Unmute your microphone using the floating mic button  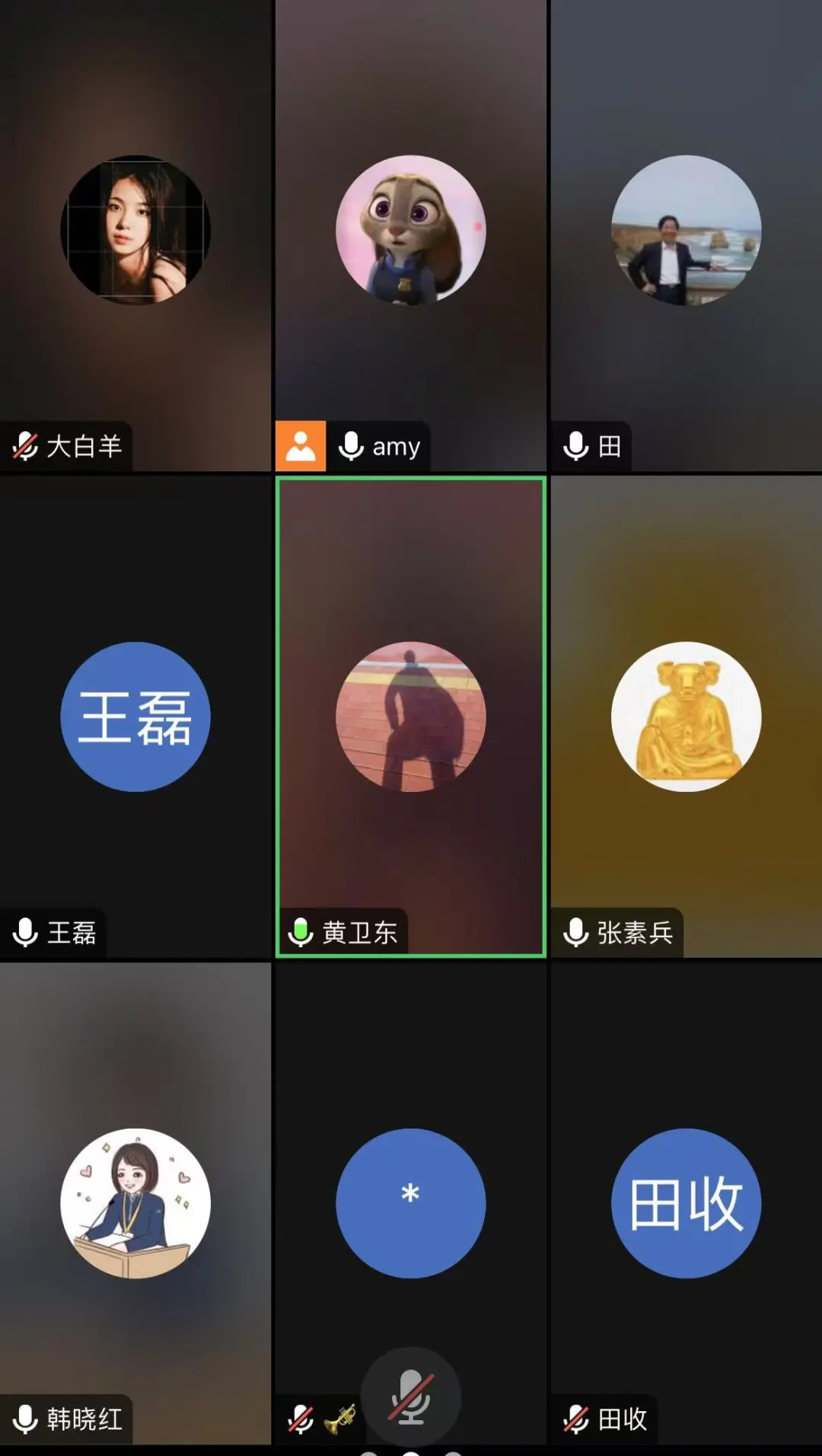(x=410, y=1397)
